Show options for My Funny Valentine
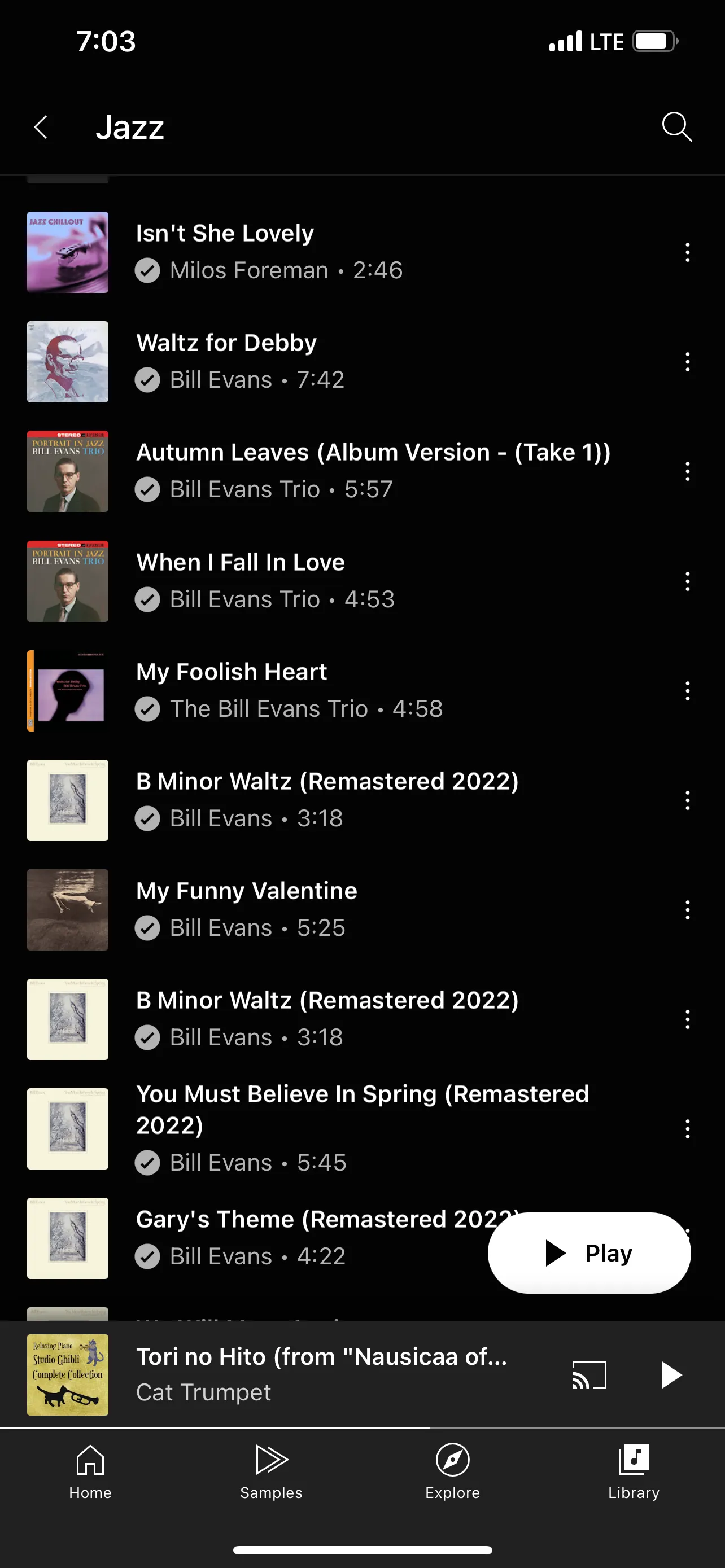 [687, 909]
